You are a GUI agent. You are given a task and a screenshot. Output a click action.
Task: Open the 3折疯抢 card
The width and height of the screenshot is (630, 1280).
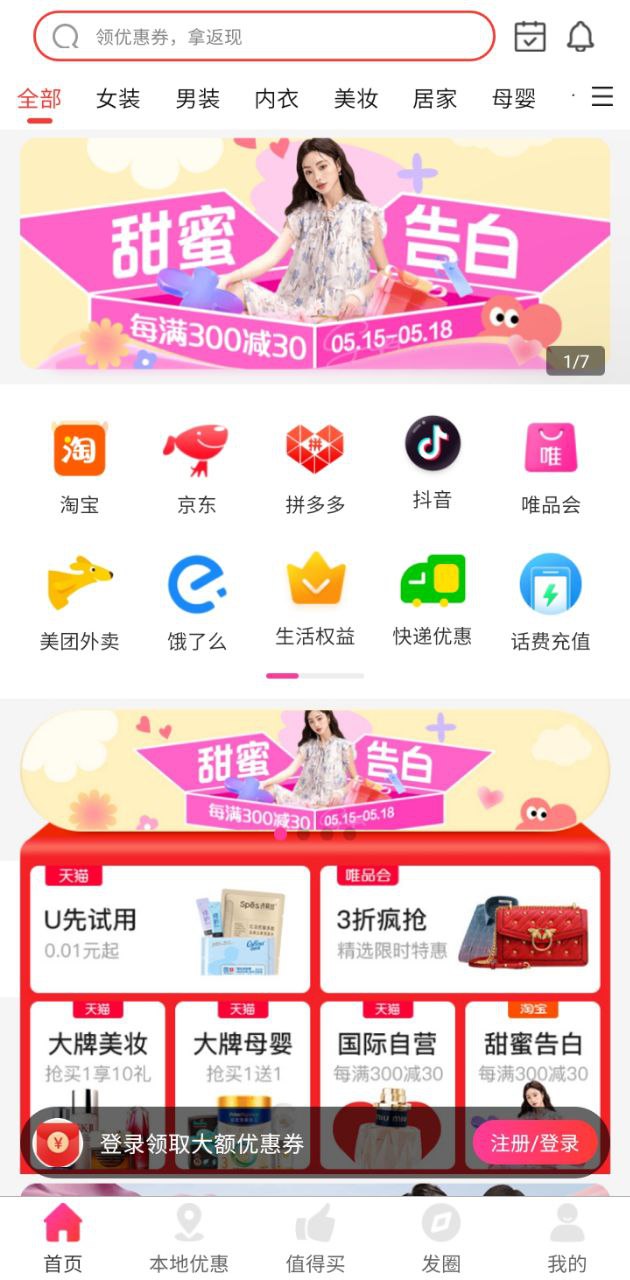460,929
